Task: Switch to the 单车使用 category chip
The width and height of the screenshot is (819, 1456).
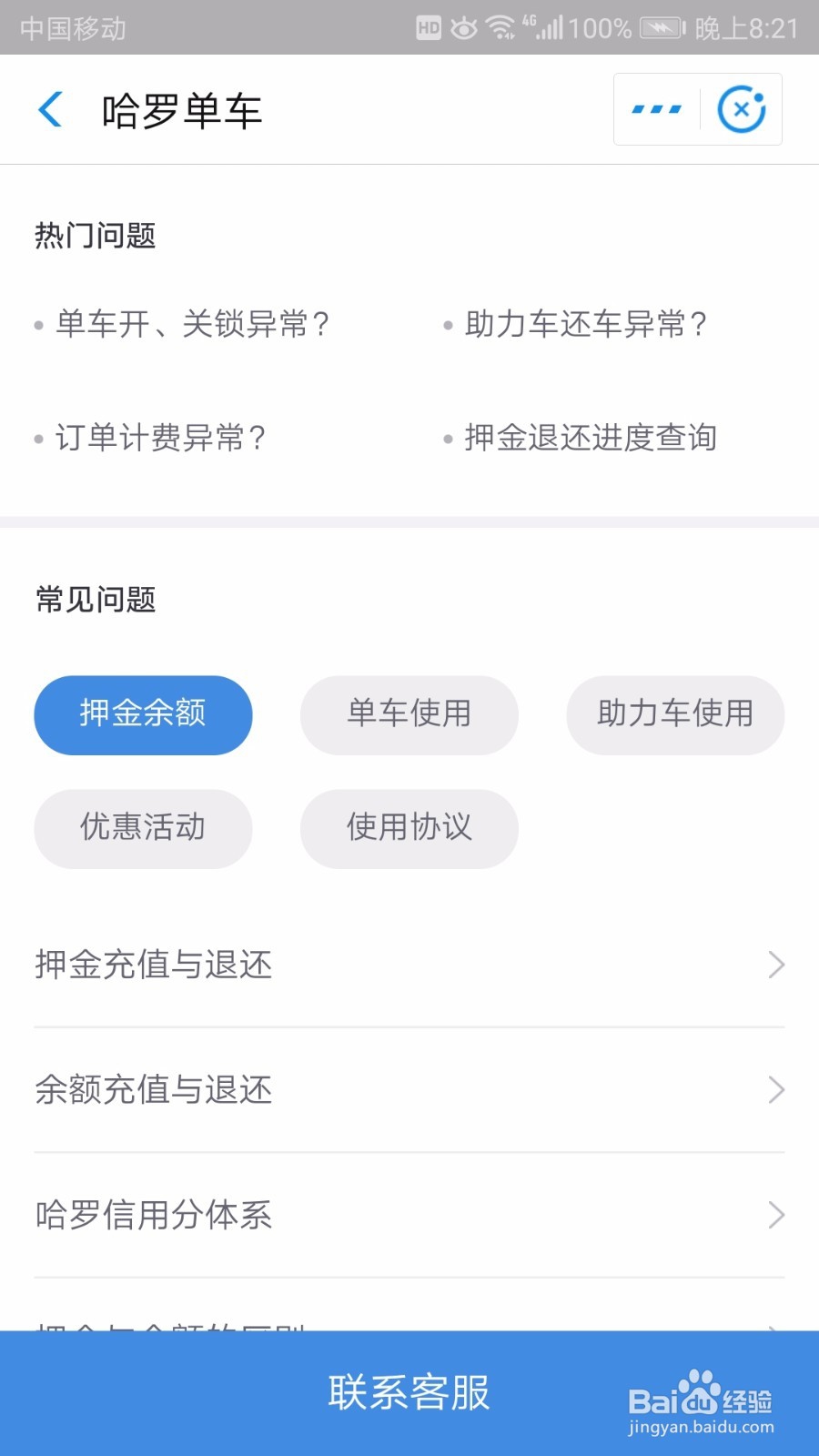Action: (409, 715)
